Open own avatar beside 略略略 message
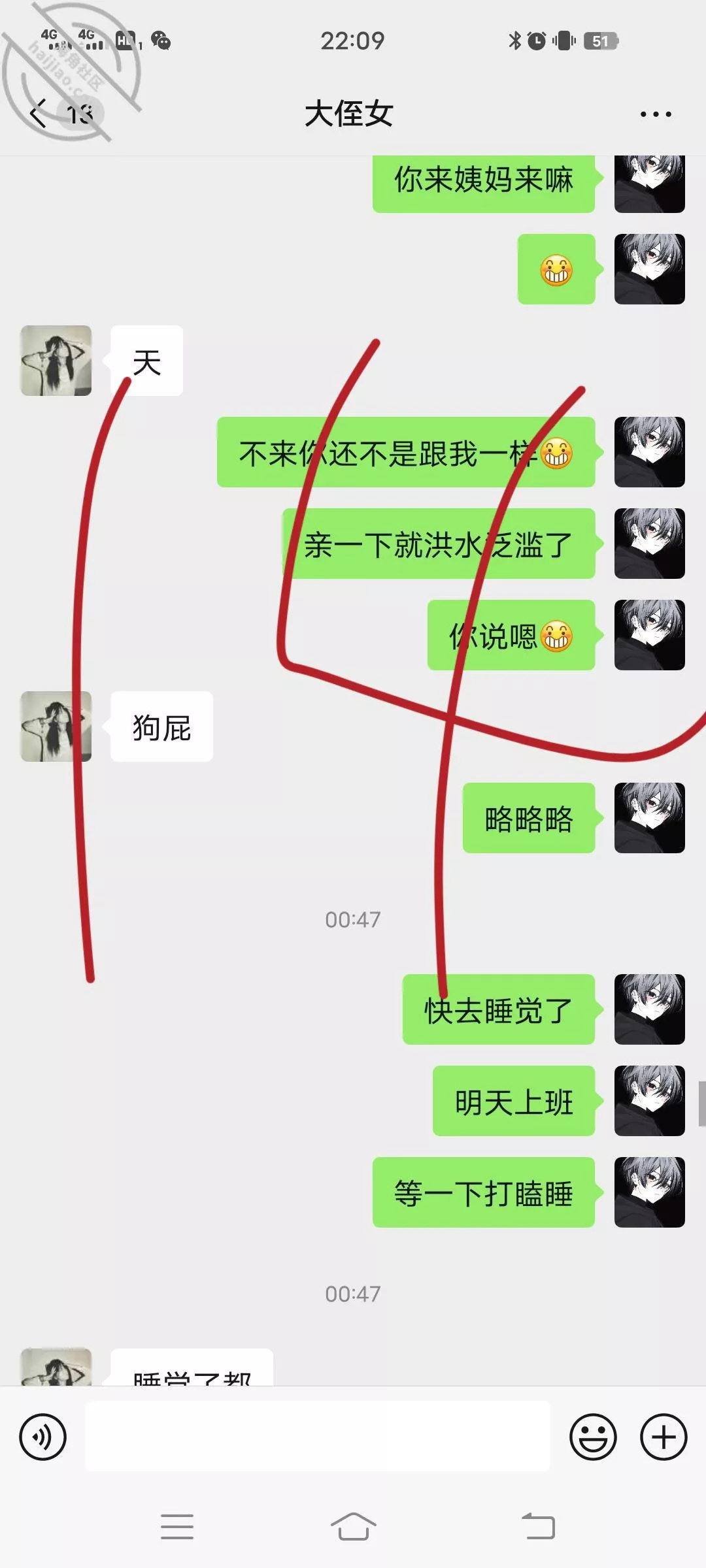The height and width of the screenshot is (1568, 706). click(649, 818)
